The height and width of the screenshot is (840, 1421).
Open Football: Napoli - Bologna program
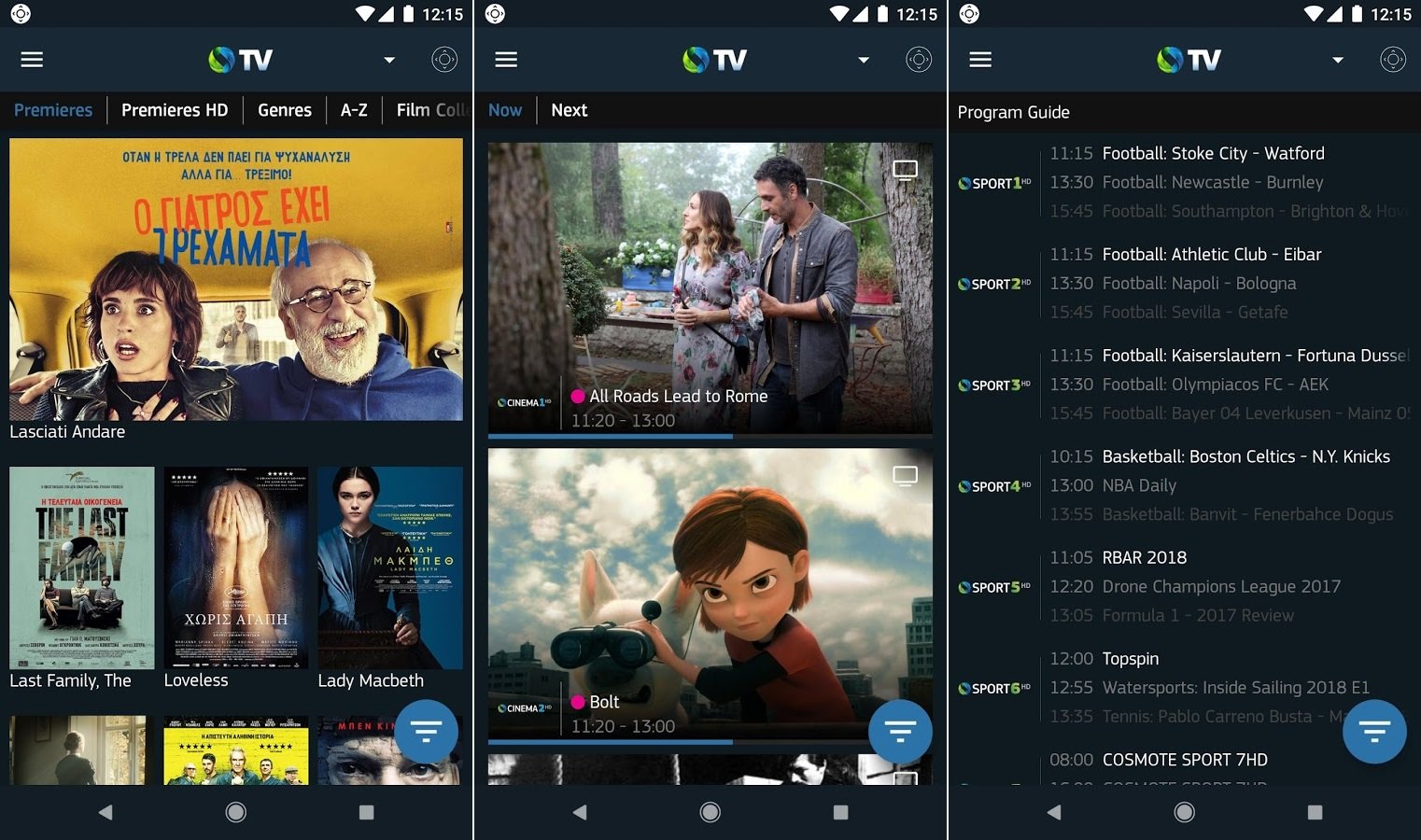[1199, 283]
